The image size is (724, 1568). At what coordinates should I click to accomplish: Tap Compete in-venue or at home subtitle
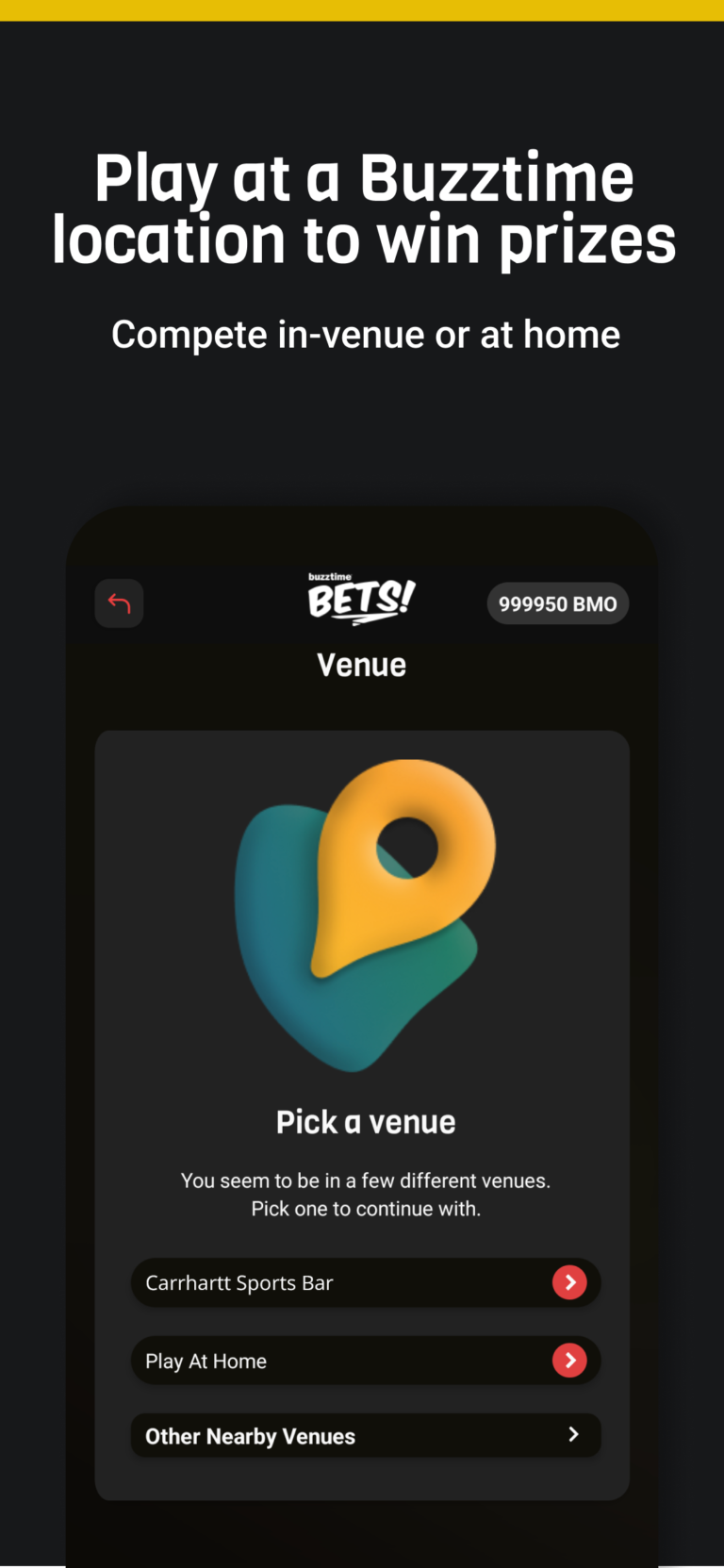365,334
